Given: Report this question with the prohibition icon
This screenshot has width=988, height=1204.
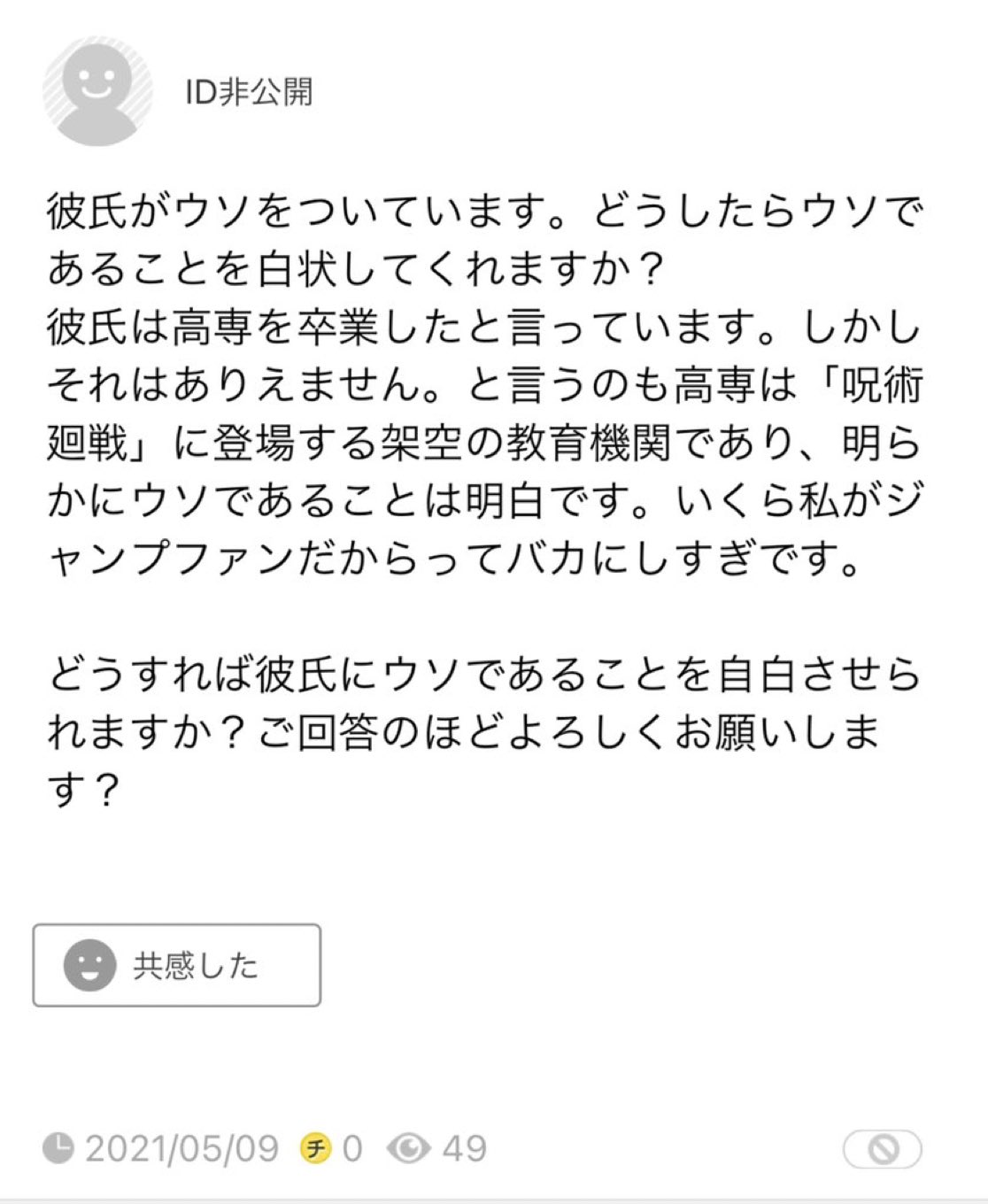Looking at the screenshot, I should tap(882, 1150).
